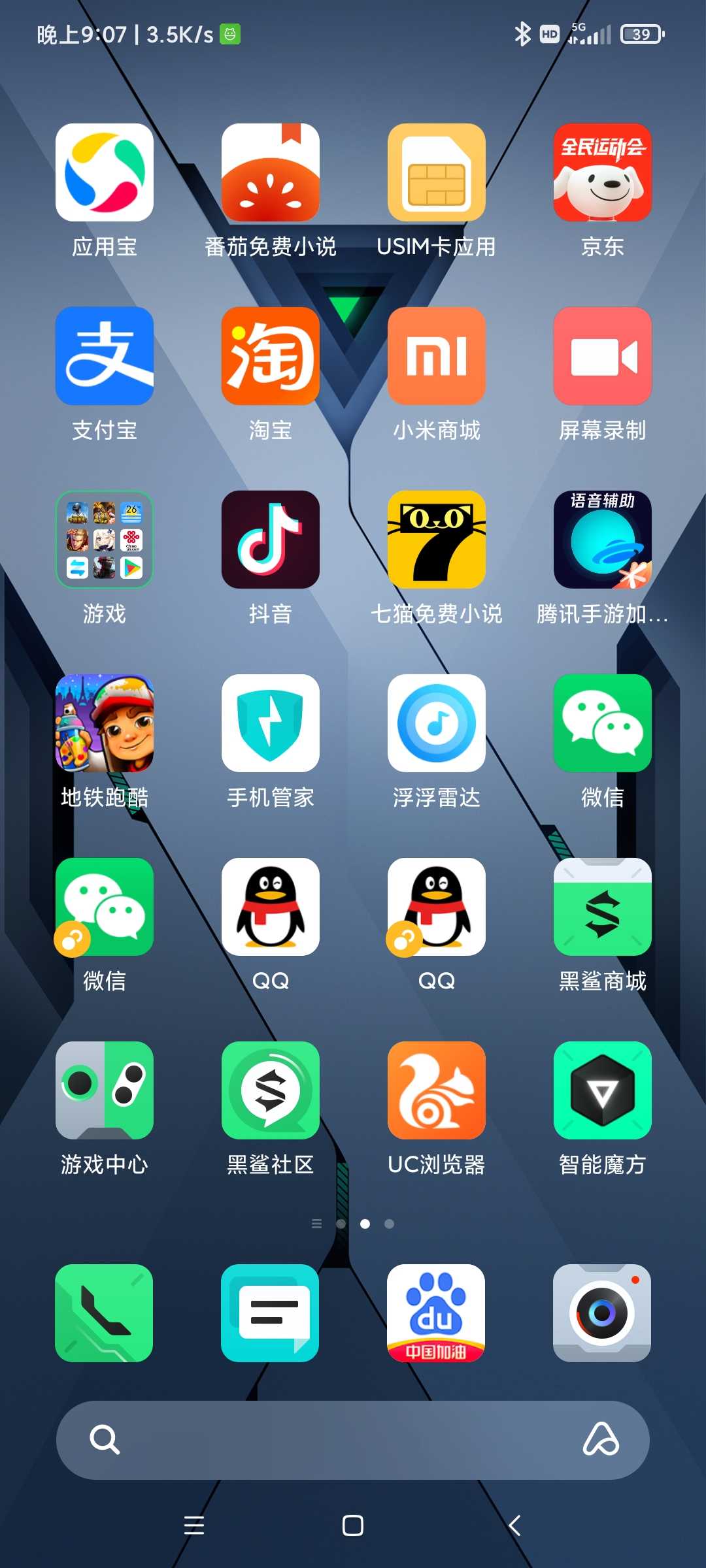Open the 游戏 folder

click(105, 540)
